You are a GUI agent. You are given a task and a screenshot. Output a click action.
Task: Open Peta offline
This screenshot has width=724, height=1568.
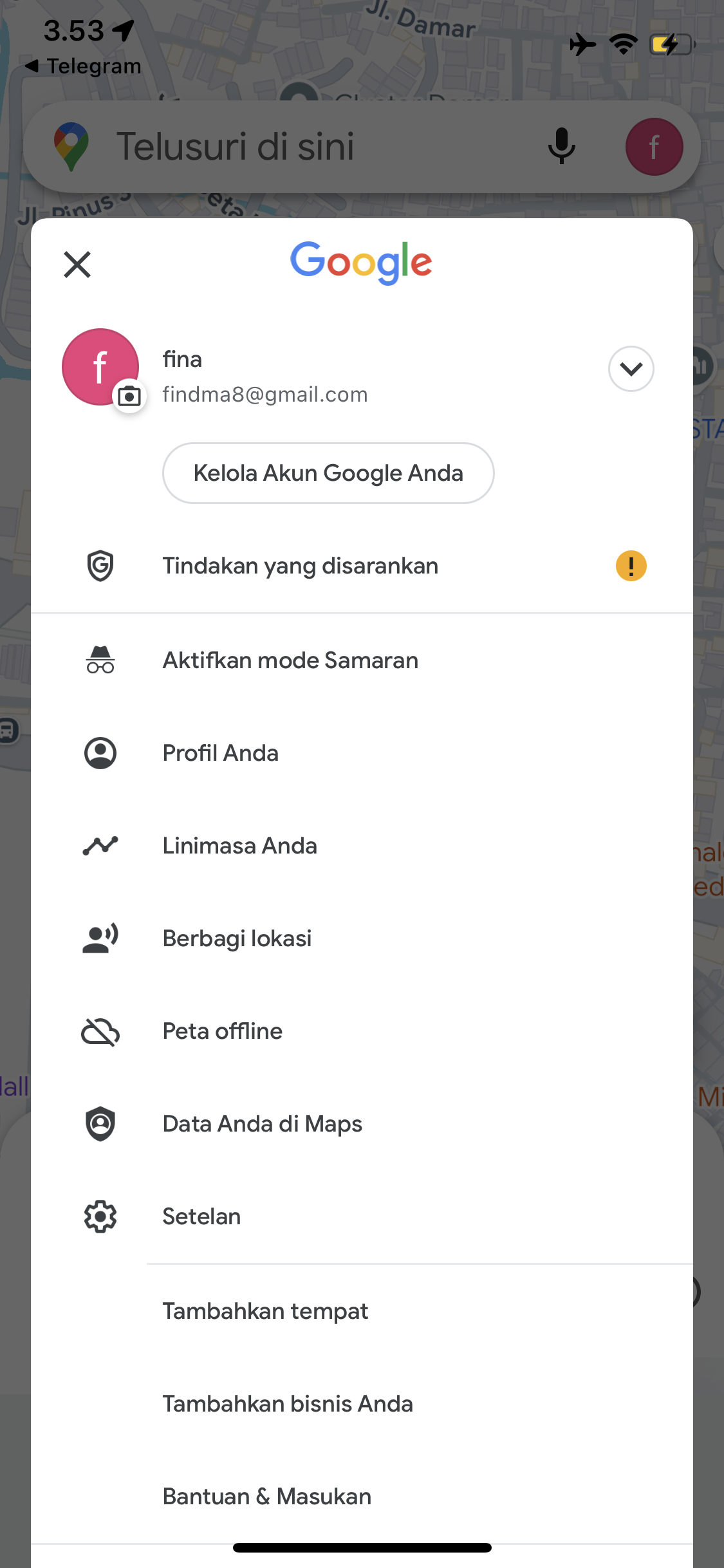[x=362, y=1031]
